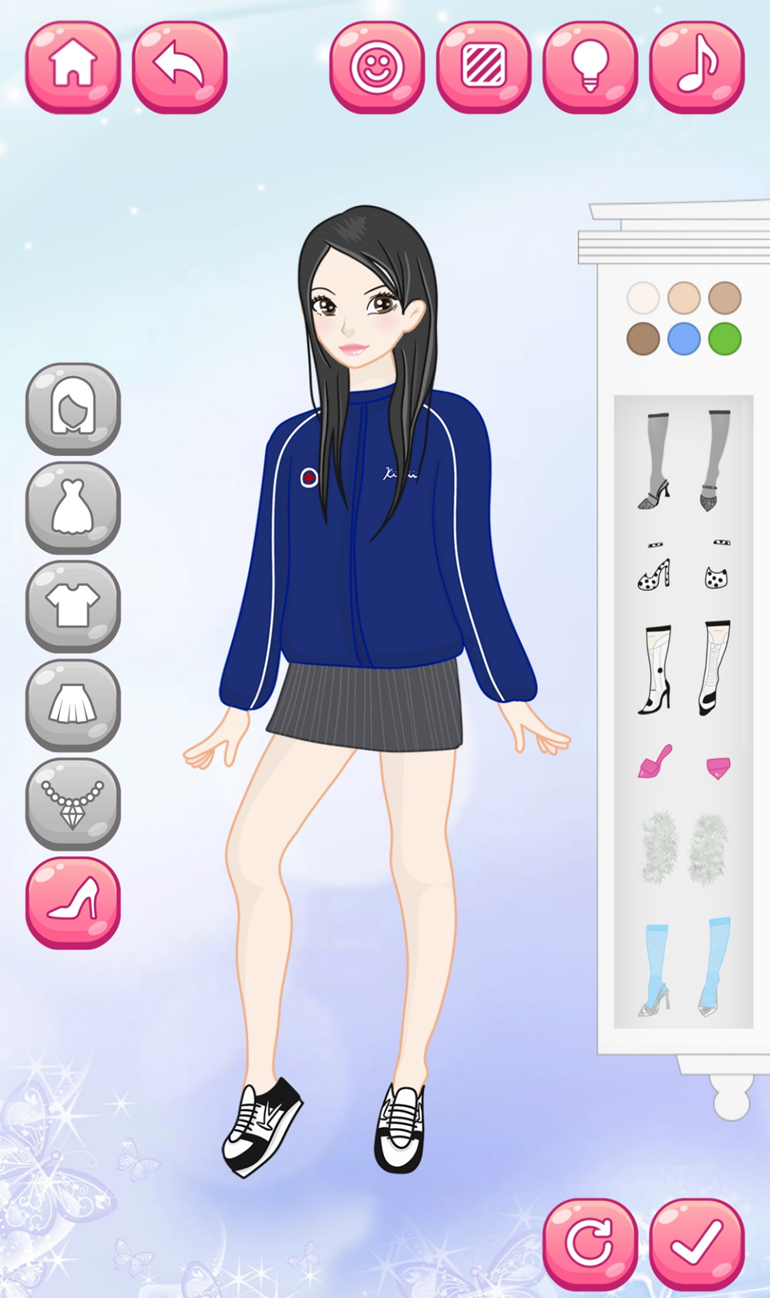Image resolution: width=770 pixels, height=1298 pixels.
Task: Switch to the hair category
Action: [73, 408]
